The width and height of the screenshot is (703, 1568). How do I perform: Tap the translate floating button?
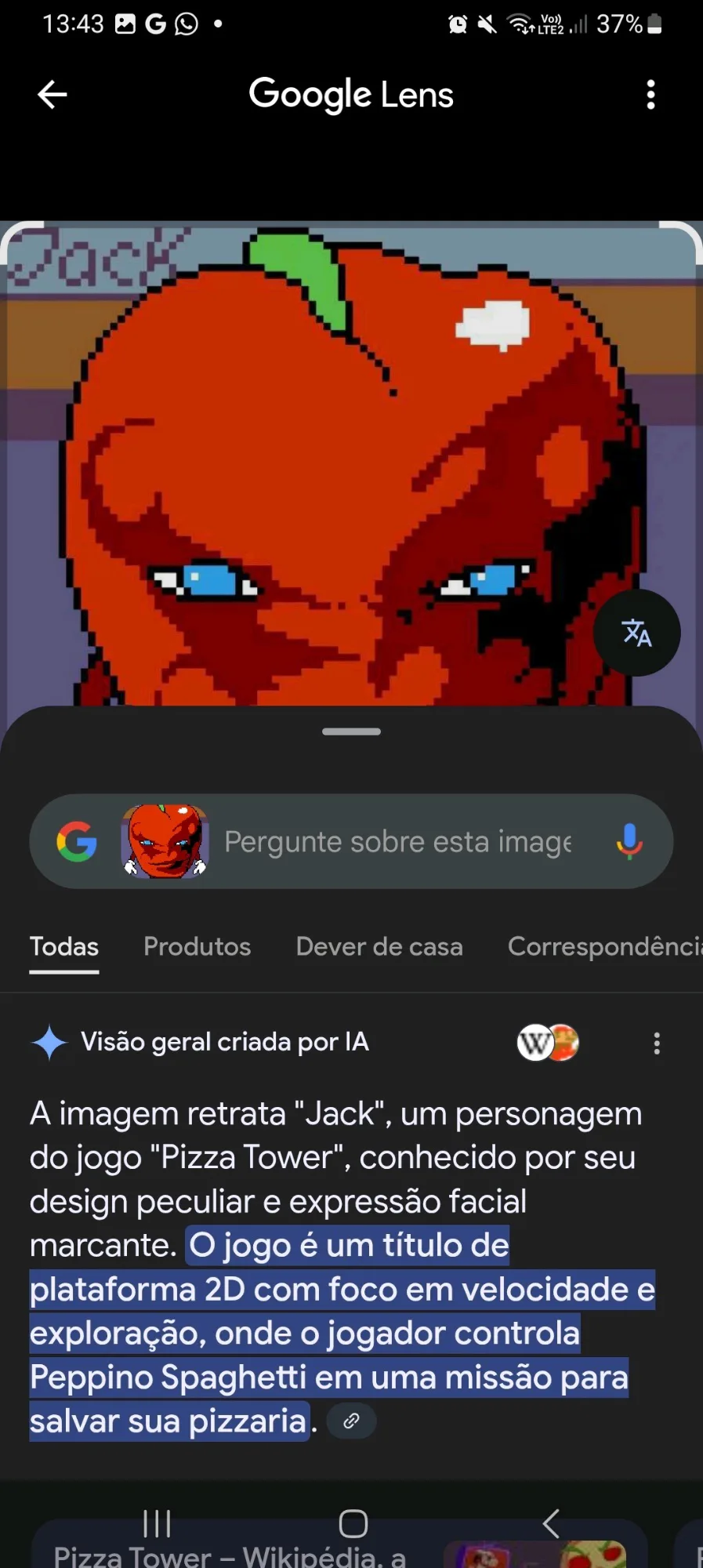pyautogui.click(x=636, y=633)
